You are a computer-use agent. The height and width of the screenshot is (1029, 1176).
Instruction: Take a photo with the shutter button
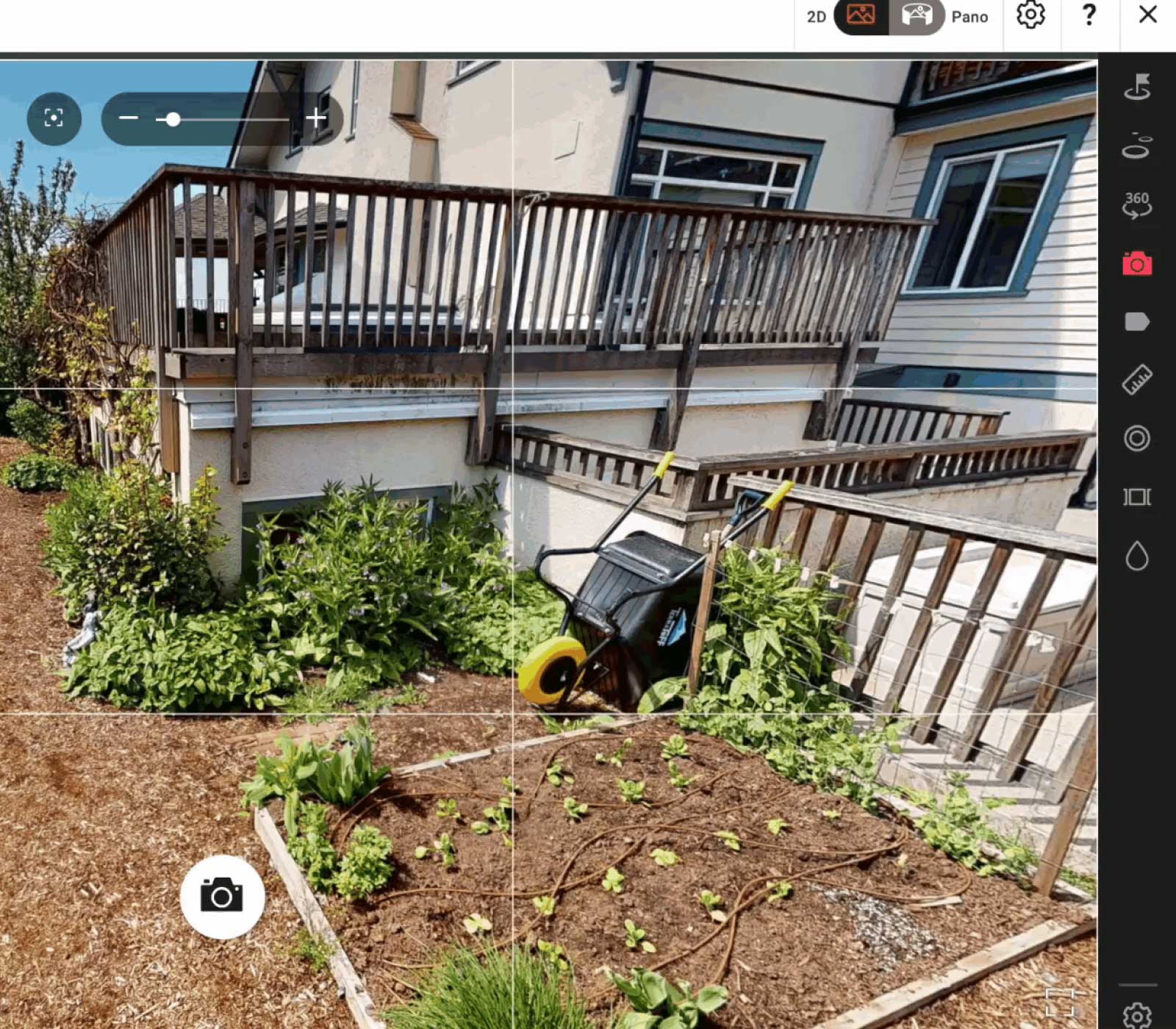[x=222, y=896]
